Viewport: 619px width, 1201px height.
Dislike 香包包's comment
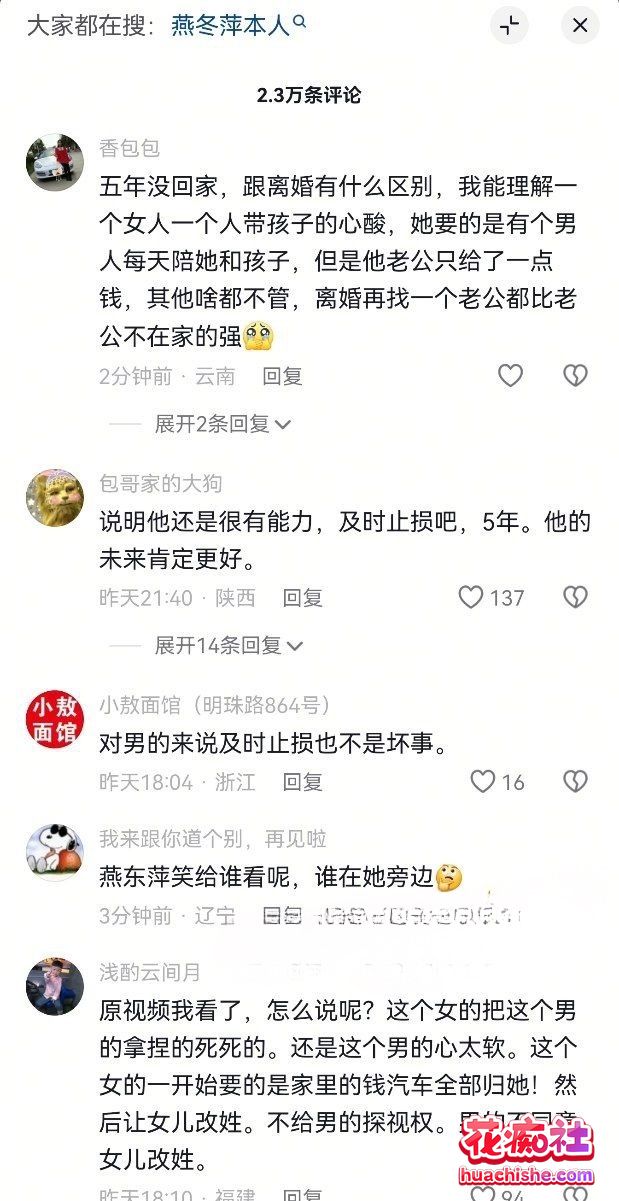tap(575, 376)
